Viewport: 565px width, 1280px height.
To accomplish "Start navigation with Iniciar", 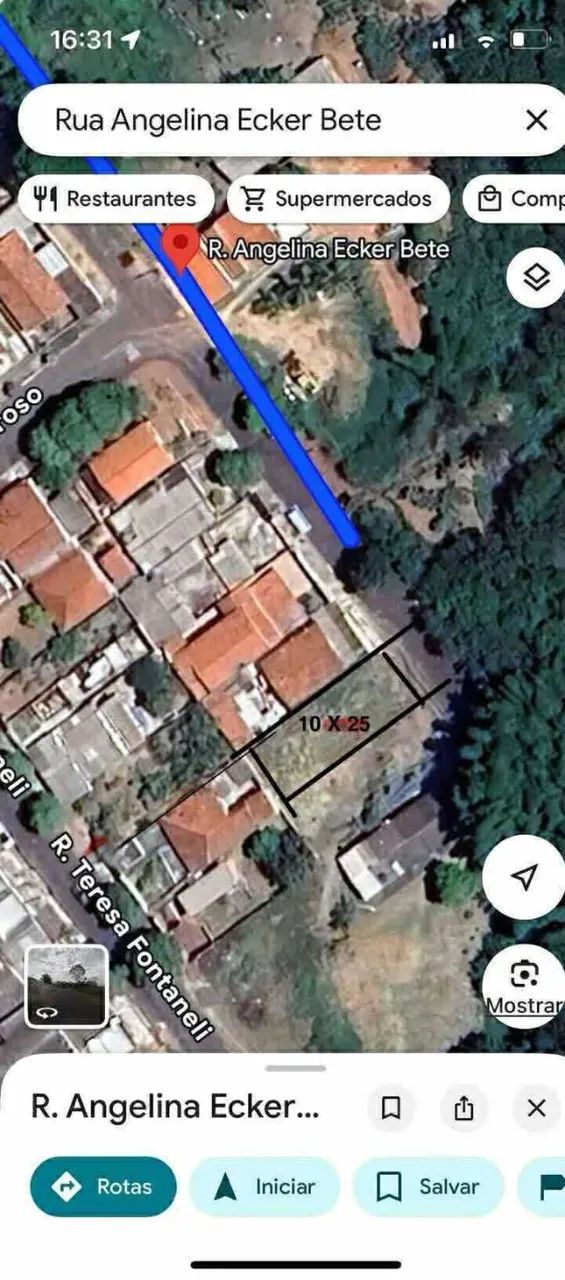I will [265, 1187].
